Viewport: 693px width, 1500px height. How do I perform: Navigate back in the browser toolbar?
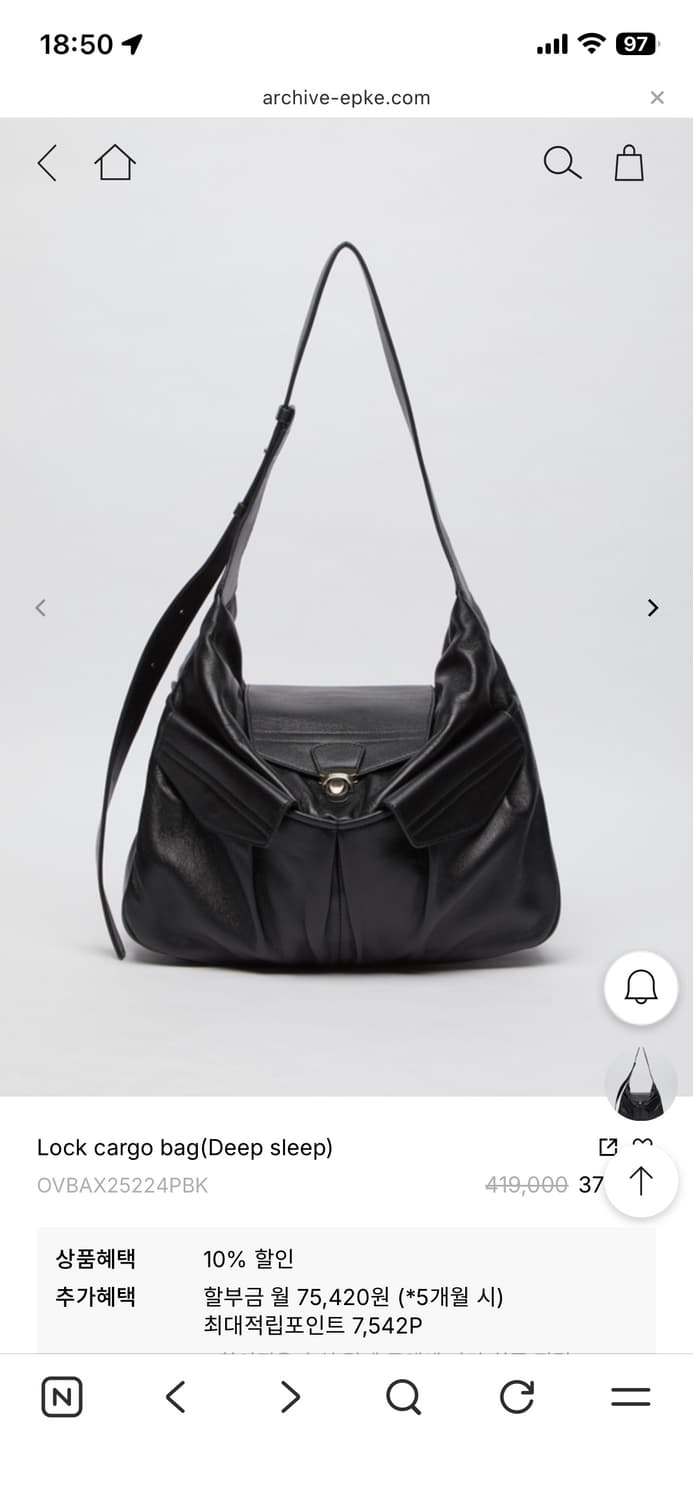click(176, 1397)
